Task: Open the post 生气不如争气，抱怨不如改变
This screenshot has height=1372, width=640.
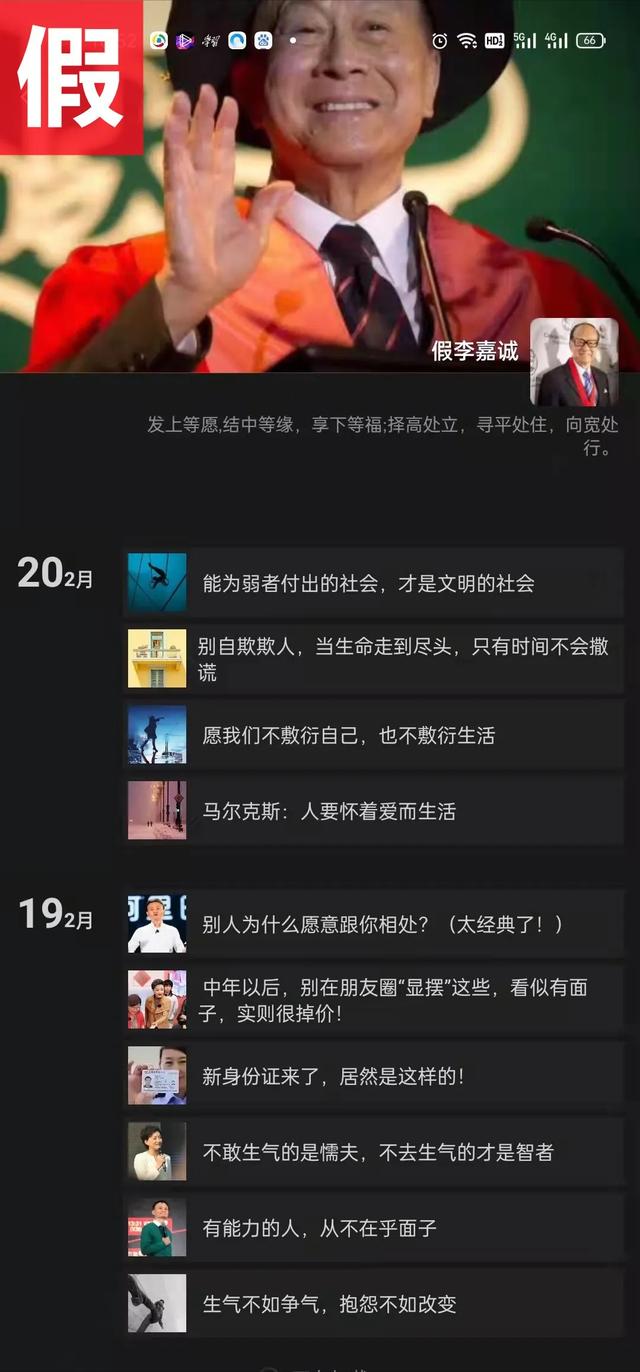Action: pos(373,1304)
